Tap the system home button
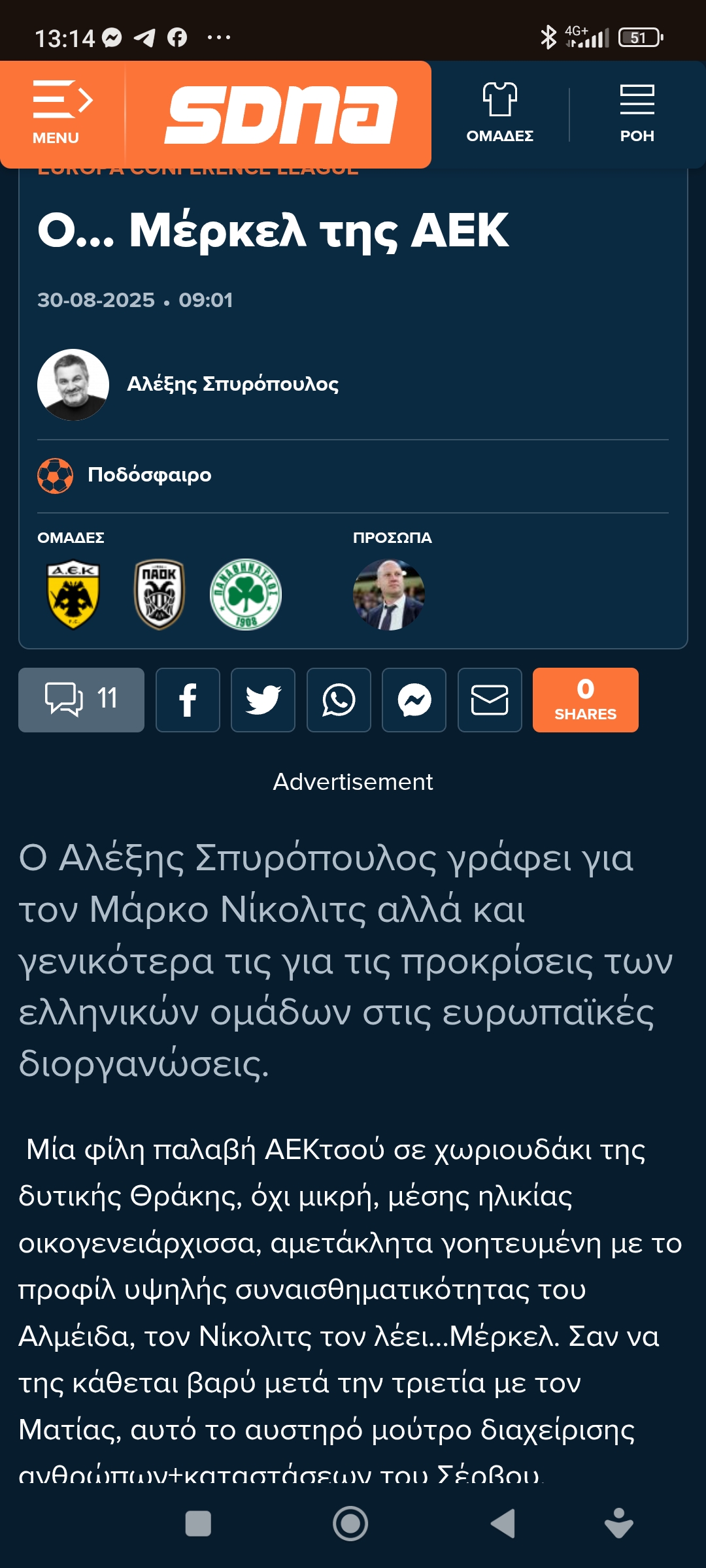The image size is (706, 1568). (350, 1524)
